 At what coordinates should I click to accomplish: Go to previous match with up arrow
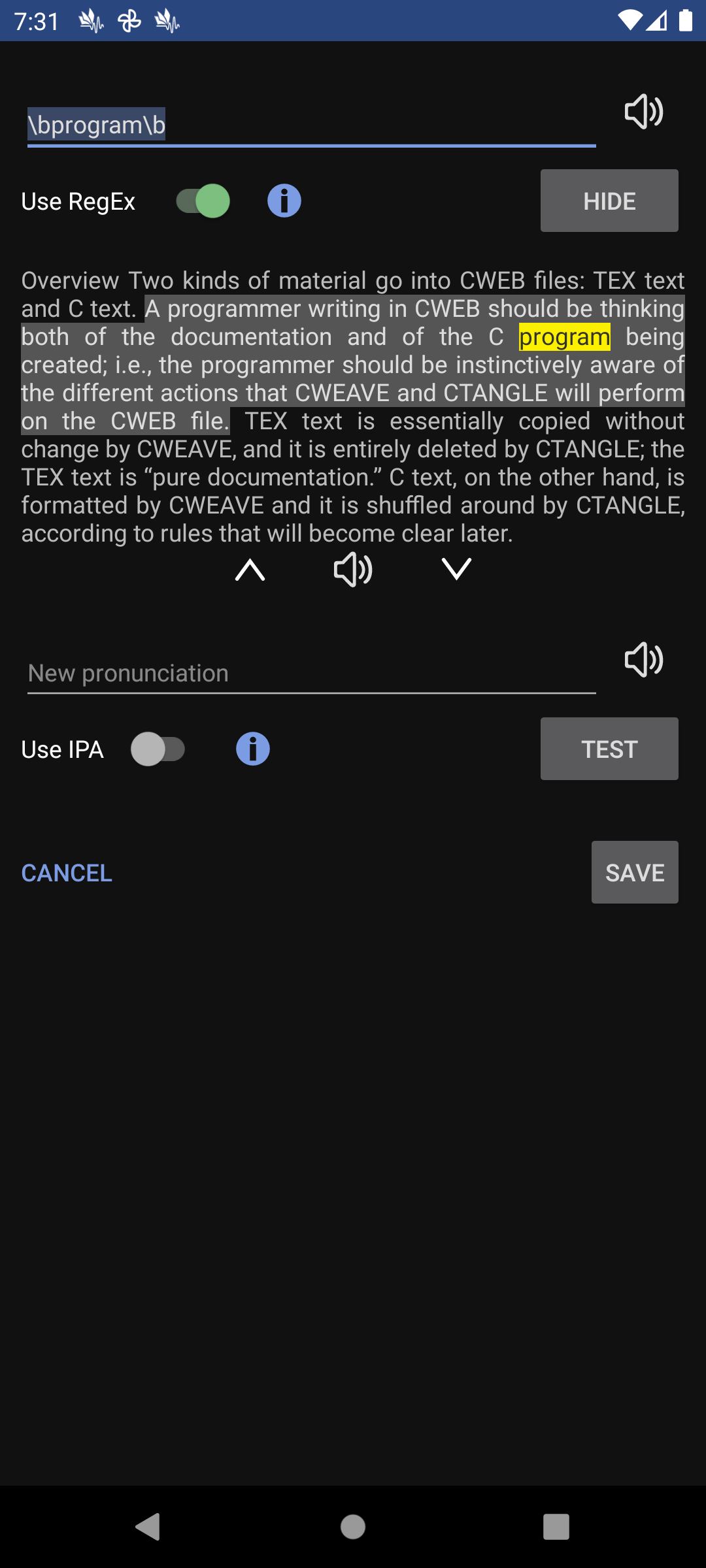pos(250,570)
